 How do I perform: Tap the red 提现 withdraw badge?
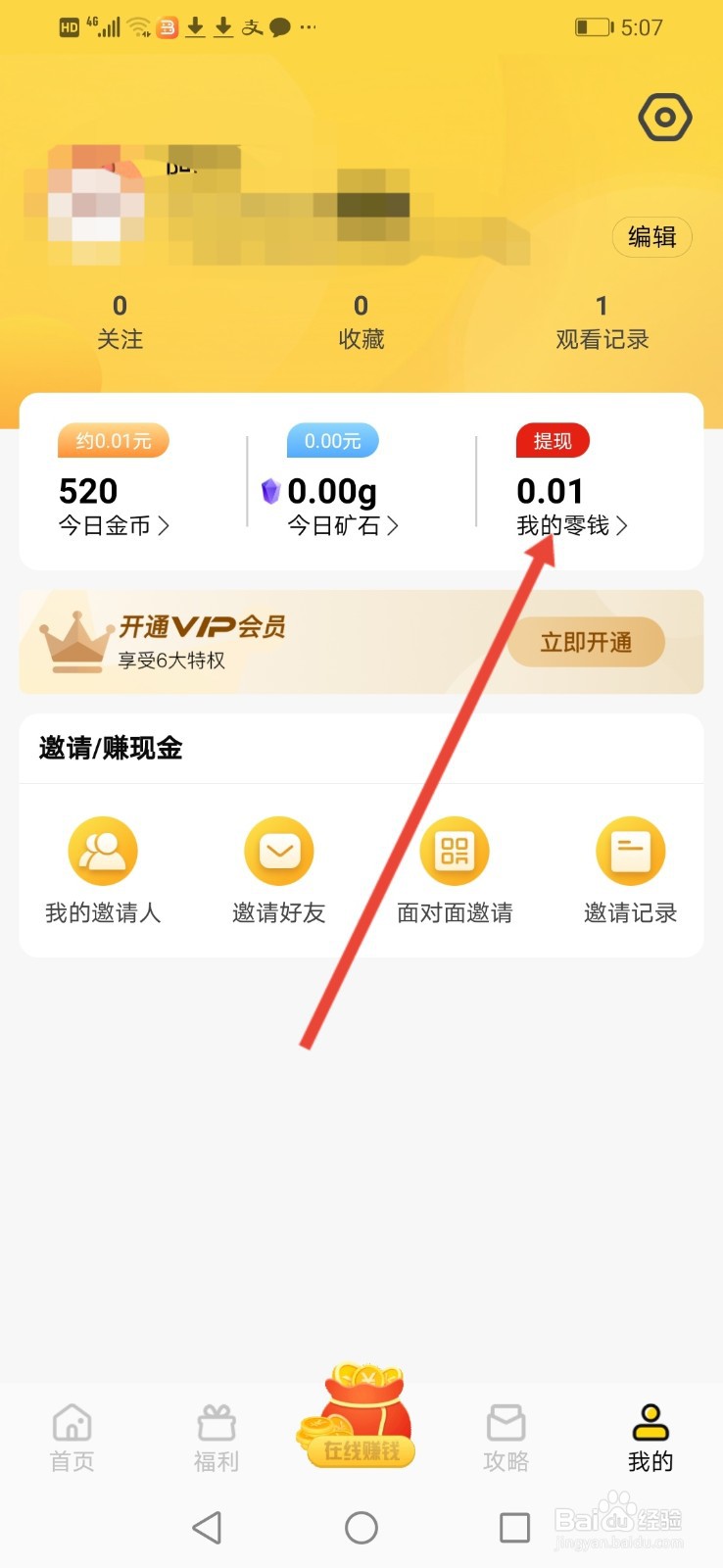[x=552, y=441]
